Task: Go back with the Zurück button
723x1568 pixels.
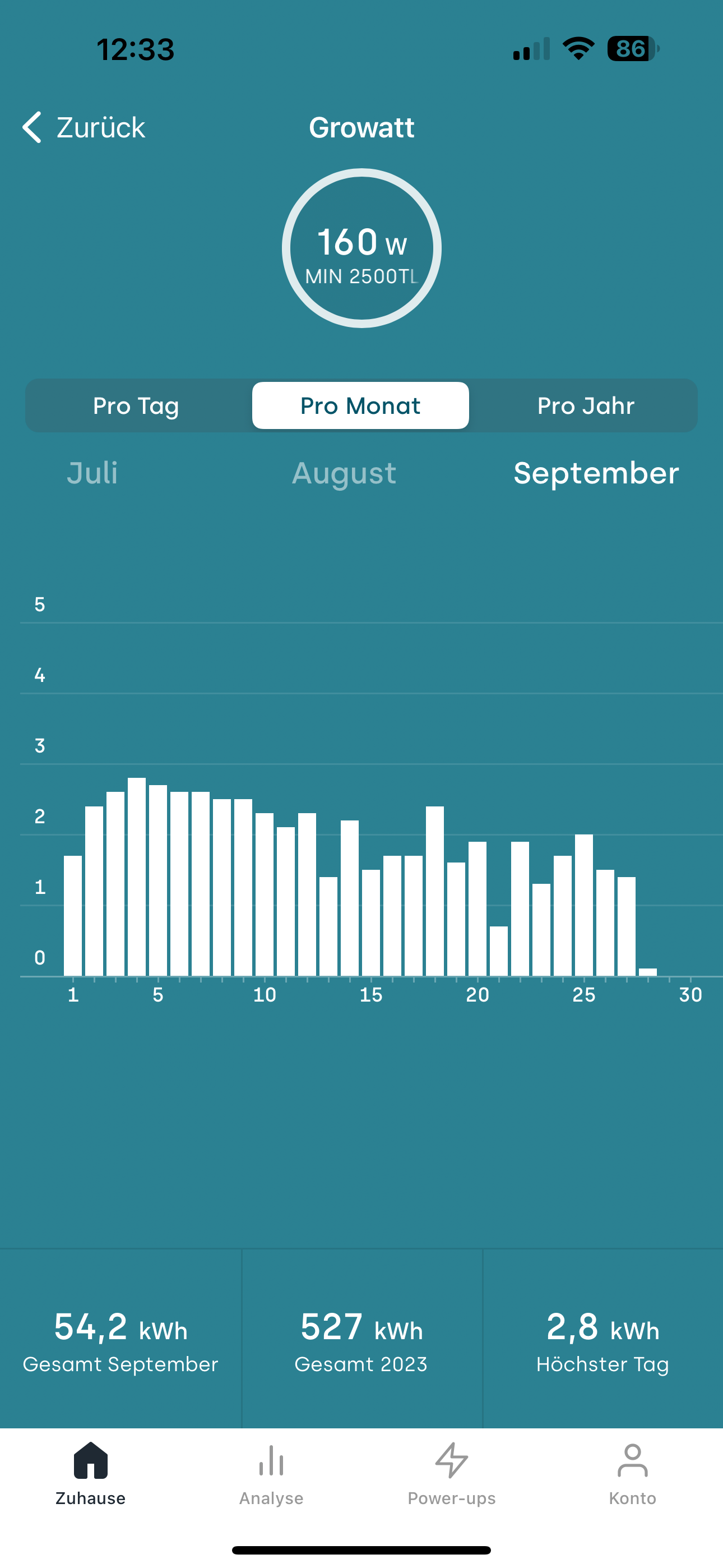Action: [x=84, y=127]
